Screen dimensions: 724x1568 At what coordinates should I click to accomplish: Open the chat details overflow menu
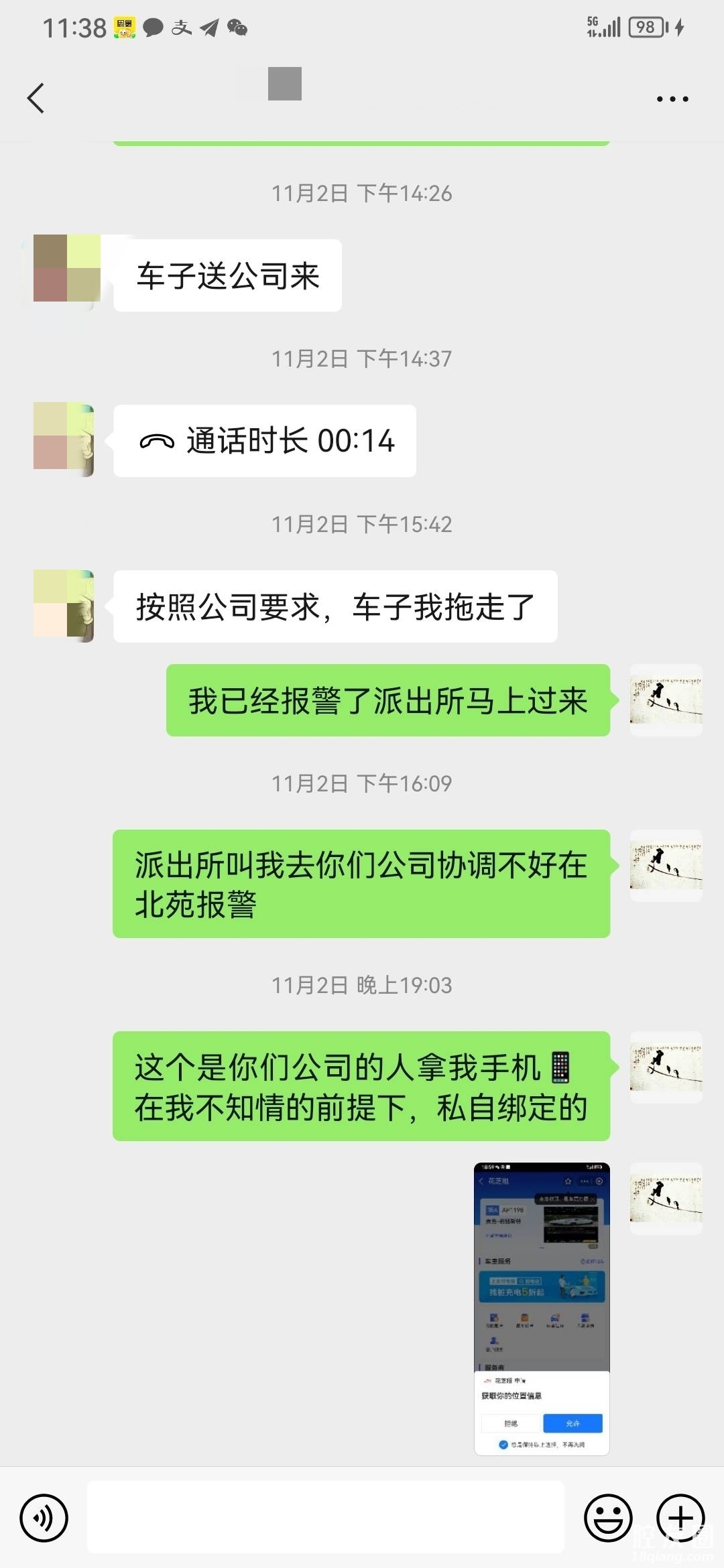pyautogui.click(x=672, y=99)
